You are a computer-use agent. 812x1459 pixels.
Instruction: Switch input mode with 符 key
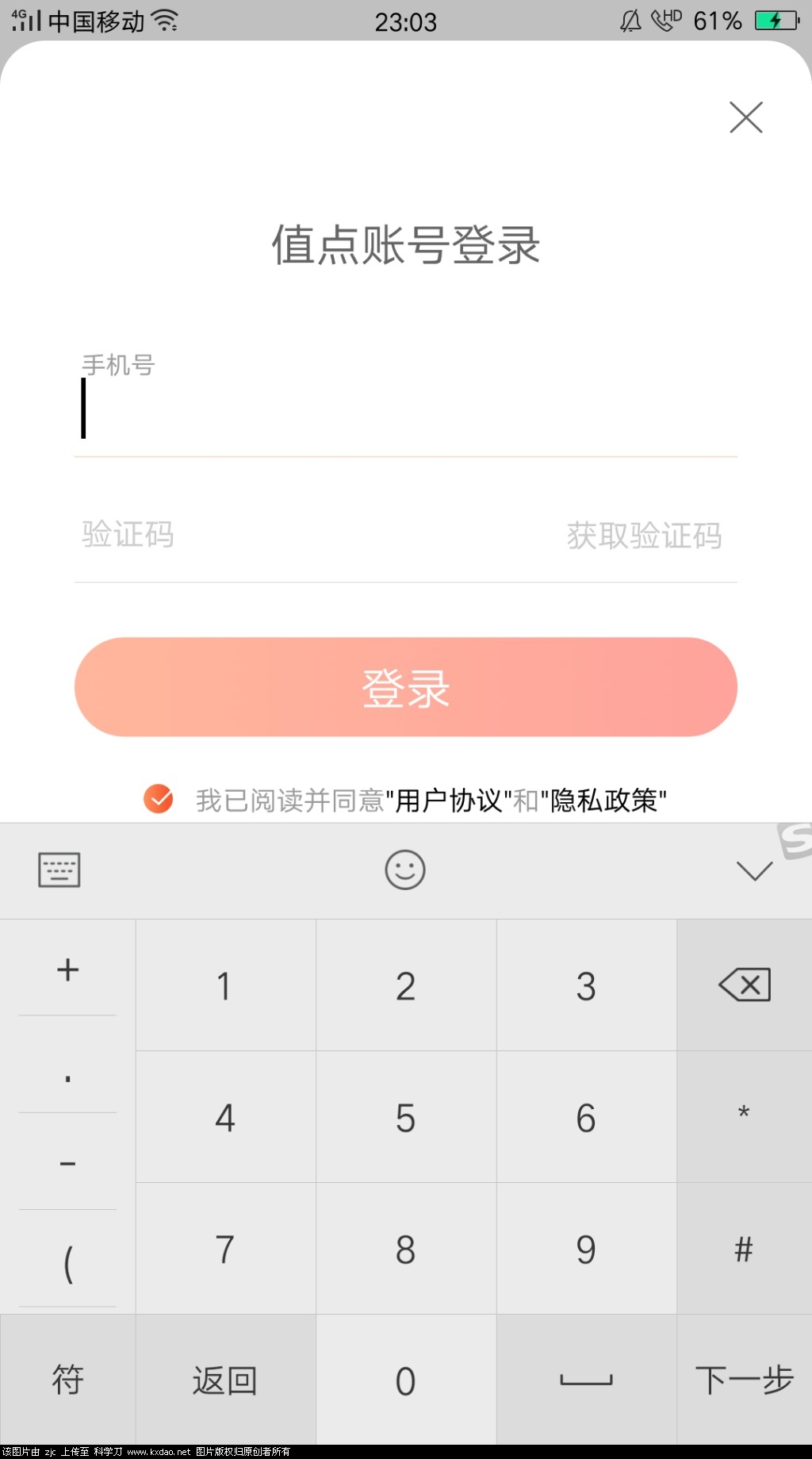(67, 1378)
